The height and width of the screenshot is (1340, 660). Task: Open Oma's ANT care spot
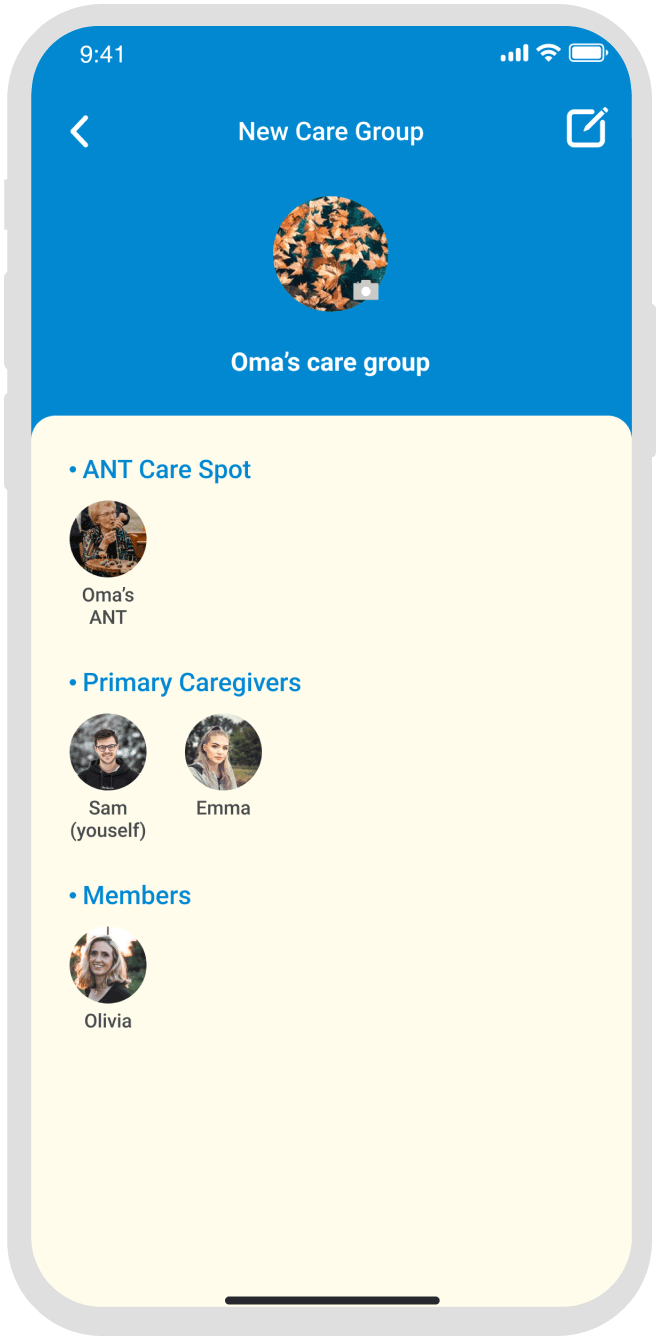[108, 540]
